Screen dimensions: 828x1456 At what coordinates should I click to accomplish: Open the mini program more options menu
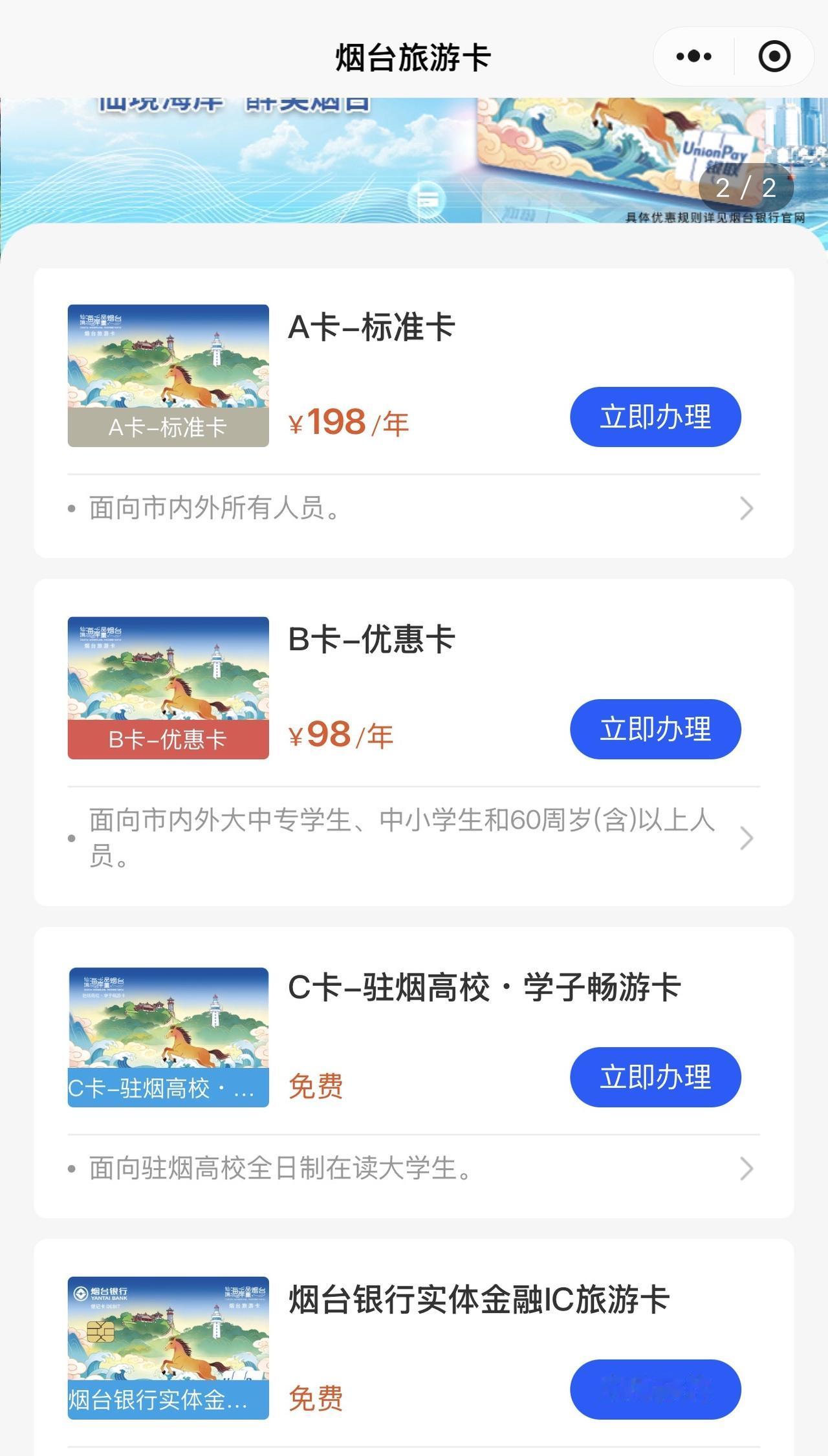[x=693, y=56]
